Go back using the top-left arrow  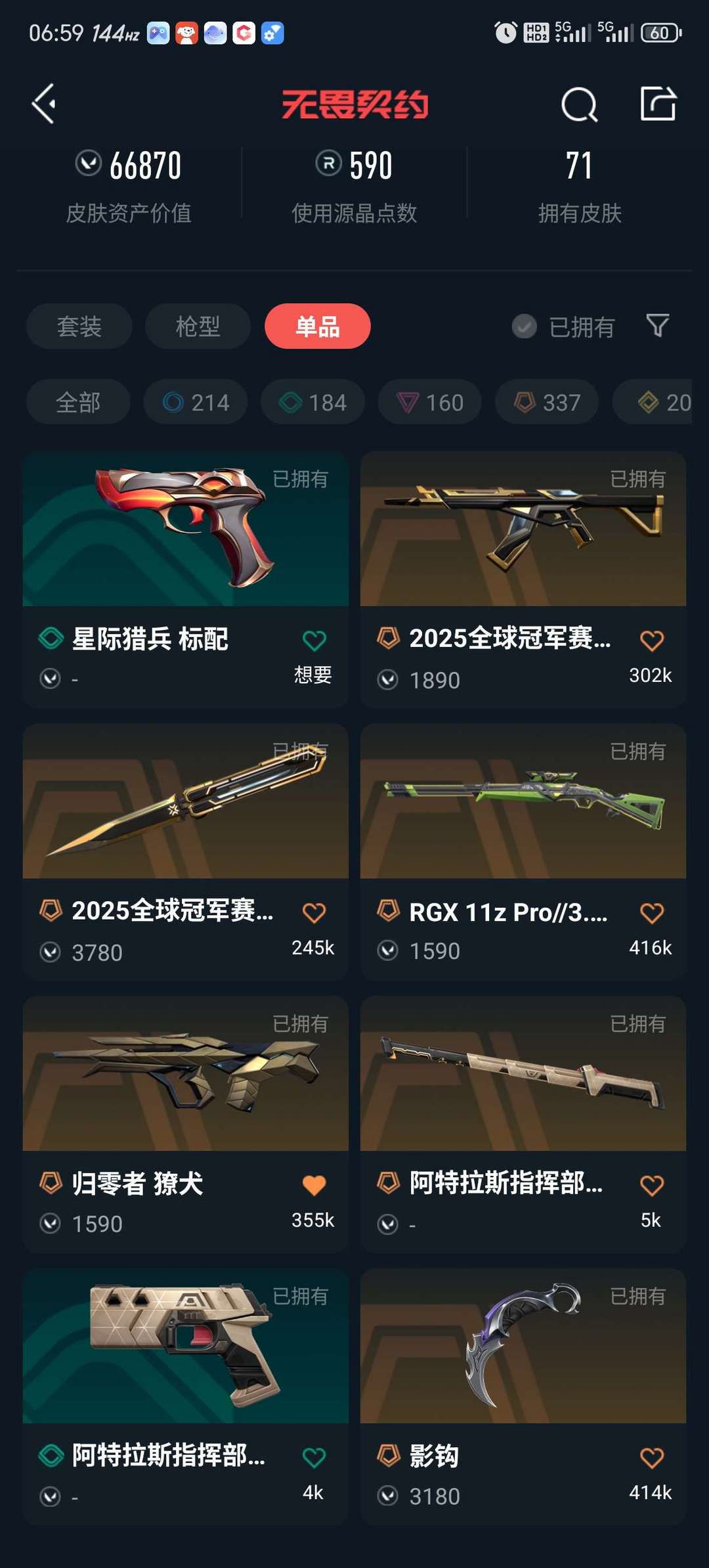44,104
